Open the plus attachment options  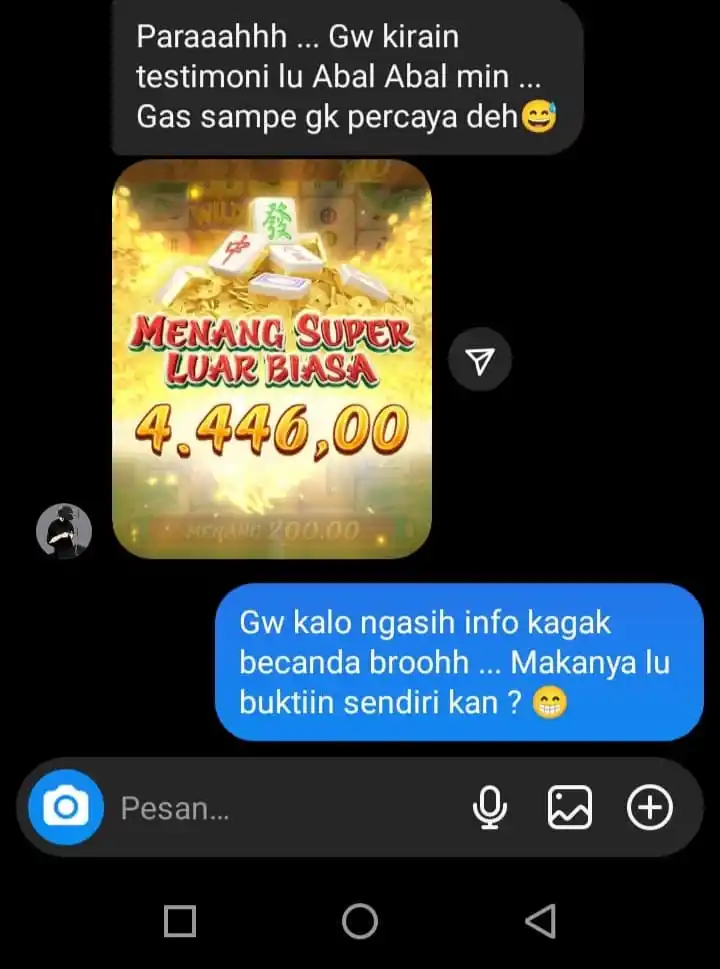pyautogui.click(x=649, y=807)
